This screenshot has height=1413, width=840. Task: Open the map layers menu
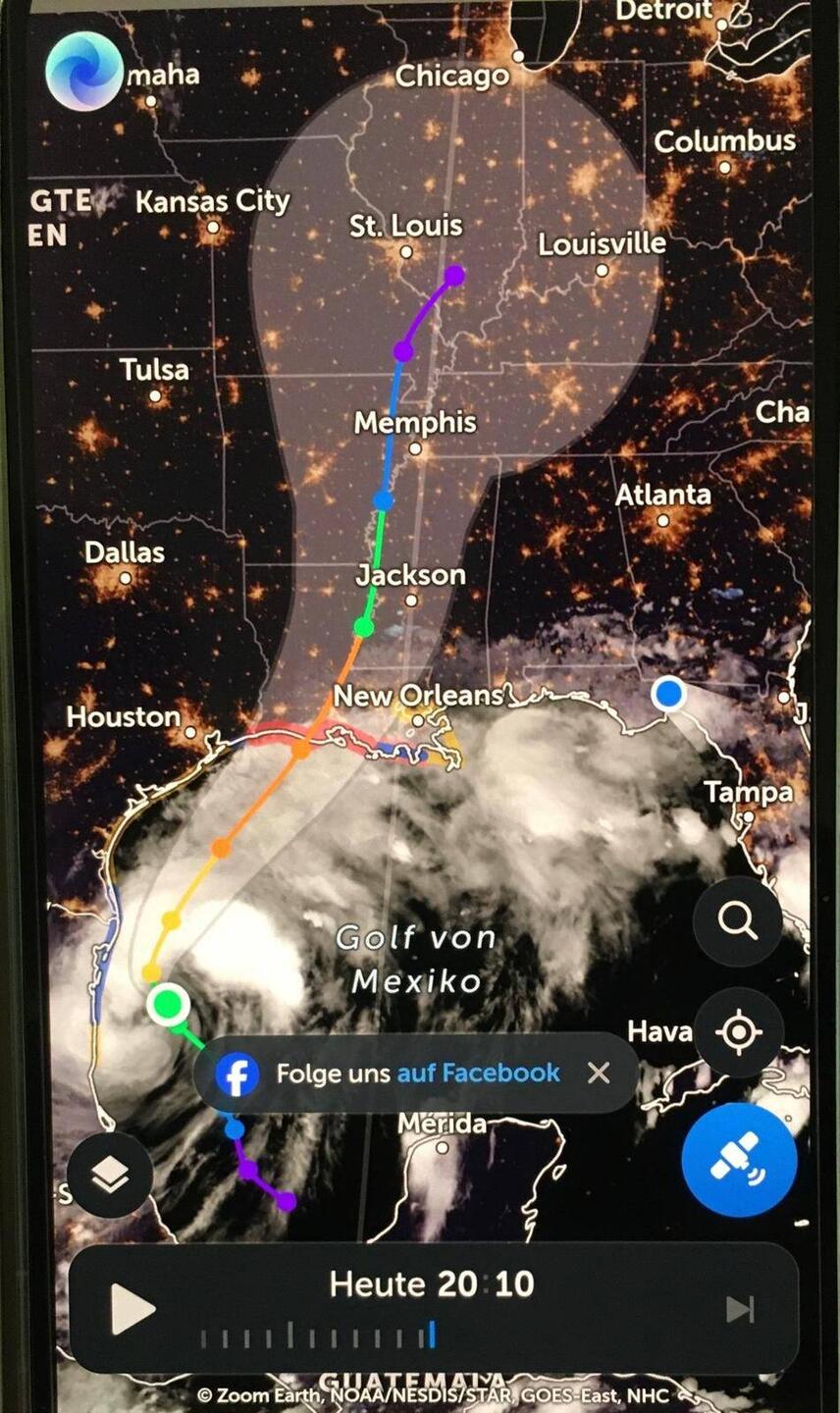coord(110,1175)
